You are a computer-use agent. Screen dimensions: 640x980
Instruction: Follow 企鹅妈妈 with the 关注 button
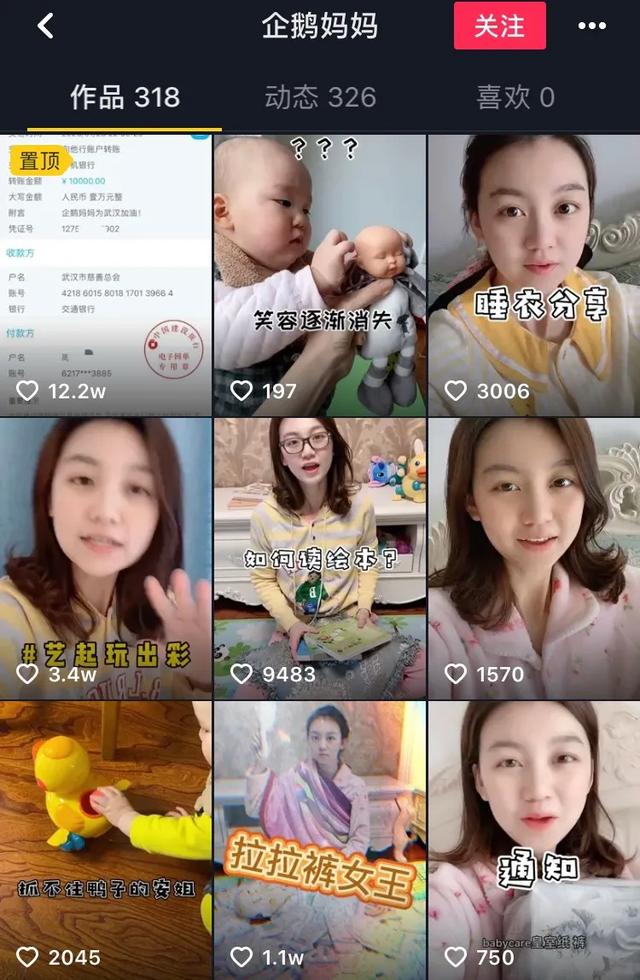[x=499, y=26]
